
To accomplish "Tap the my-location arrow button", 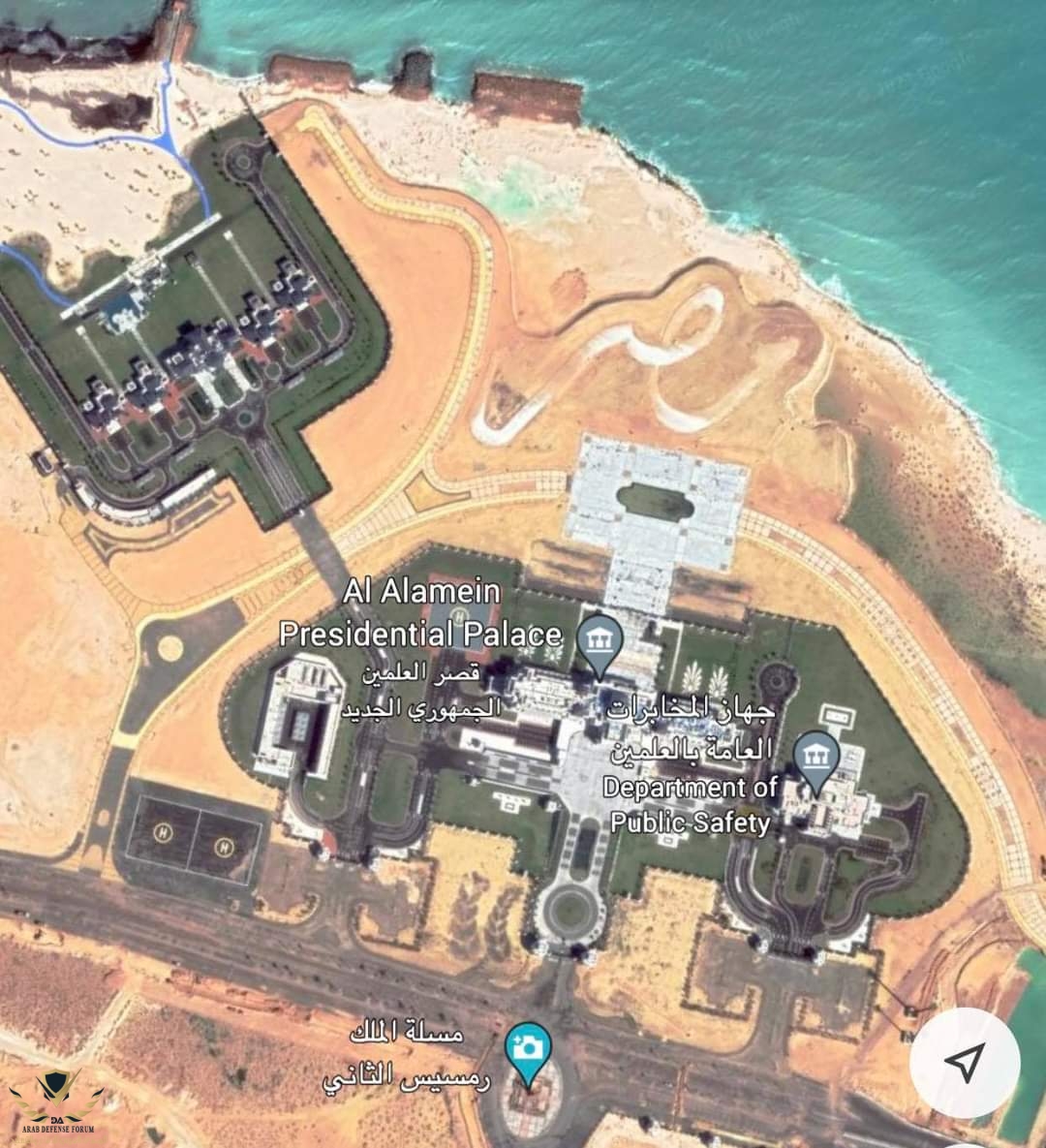I will pyautogui.click(x=964, y=1061).
